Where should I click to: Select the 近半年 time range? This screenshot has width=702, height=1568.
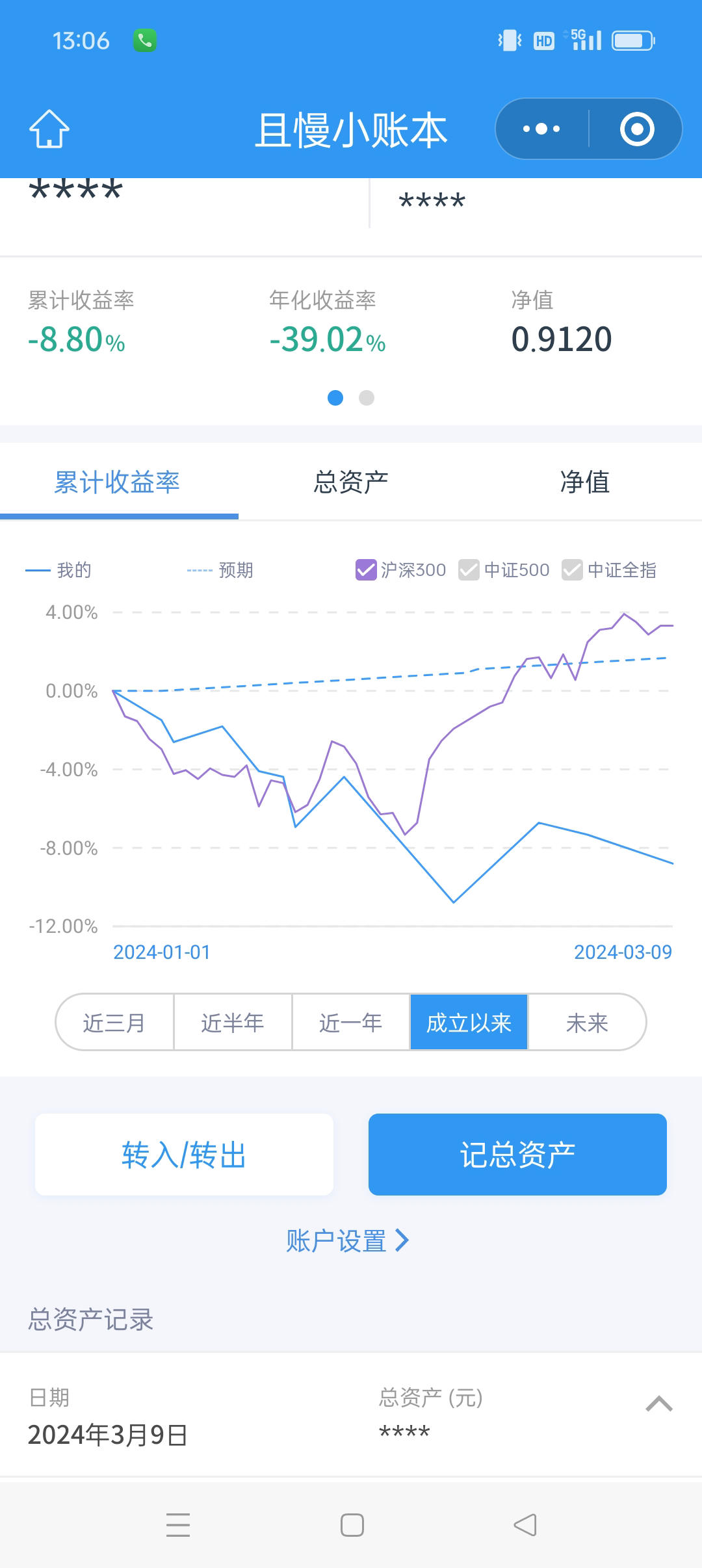tap(233, 1023)
